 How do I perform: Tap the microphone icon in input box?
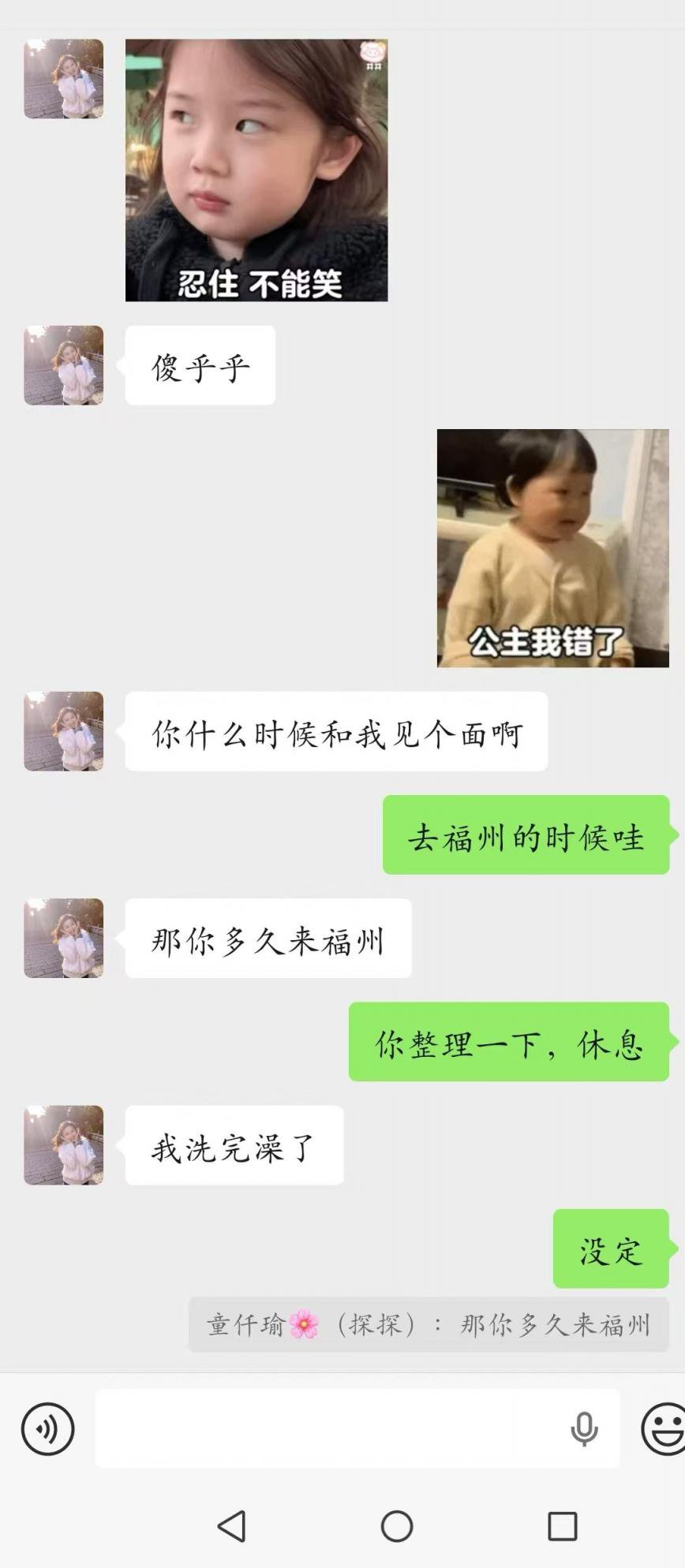(x=584, y=1428)
